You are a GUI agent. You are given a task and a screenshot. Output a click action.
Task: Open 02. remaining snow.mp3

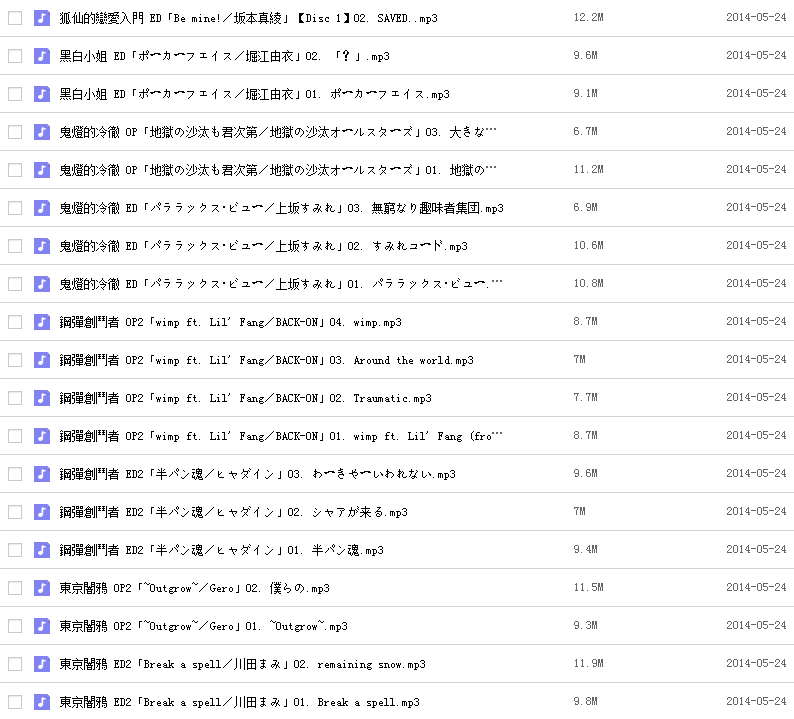click(x=242, y=664)
